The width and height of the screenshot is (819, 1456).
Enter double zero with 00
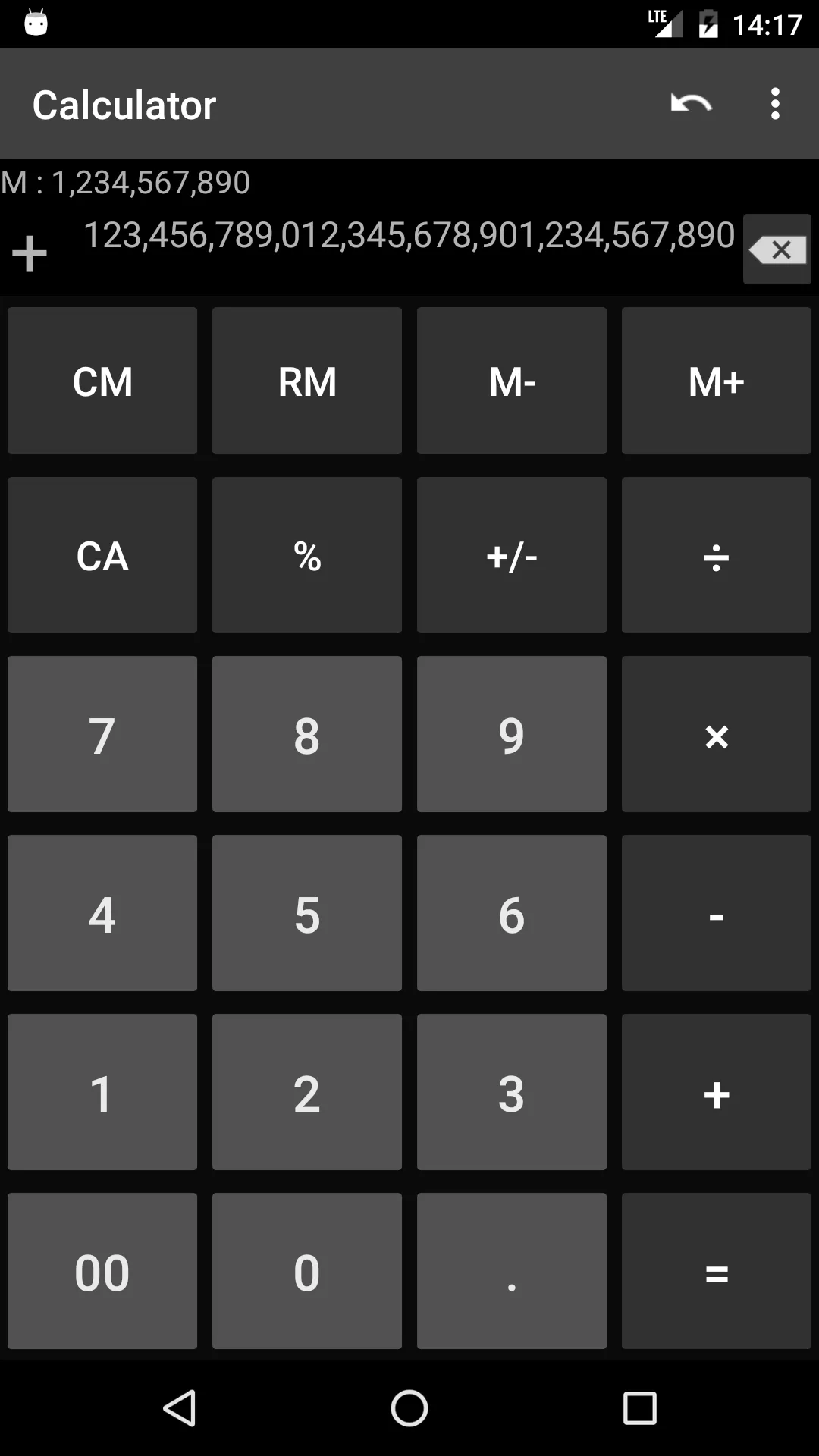pos(102,1271)
